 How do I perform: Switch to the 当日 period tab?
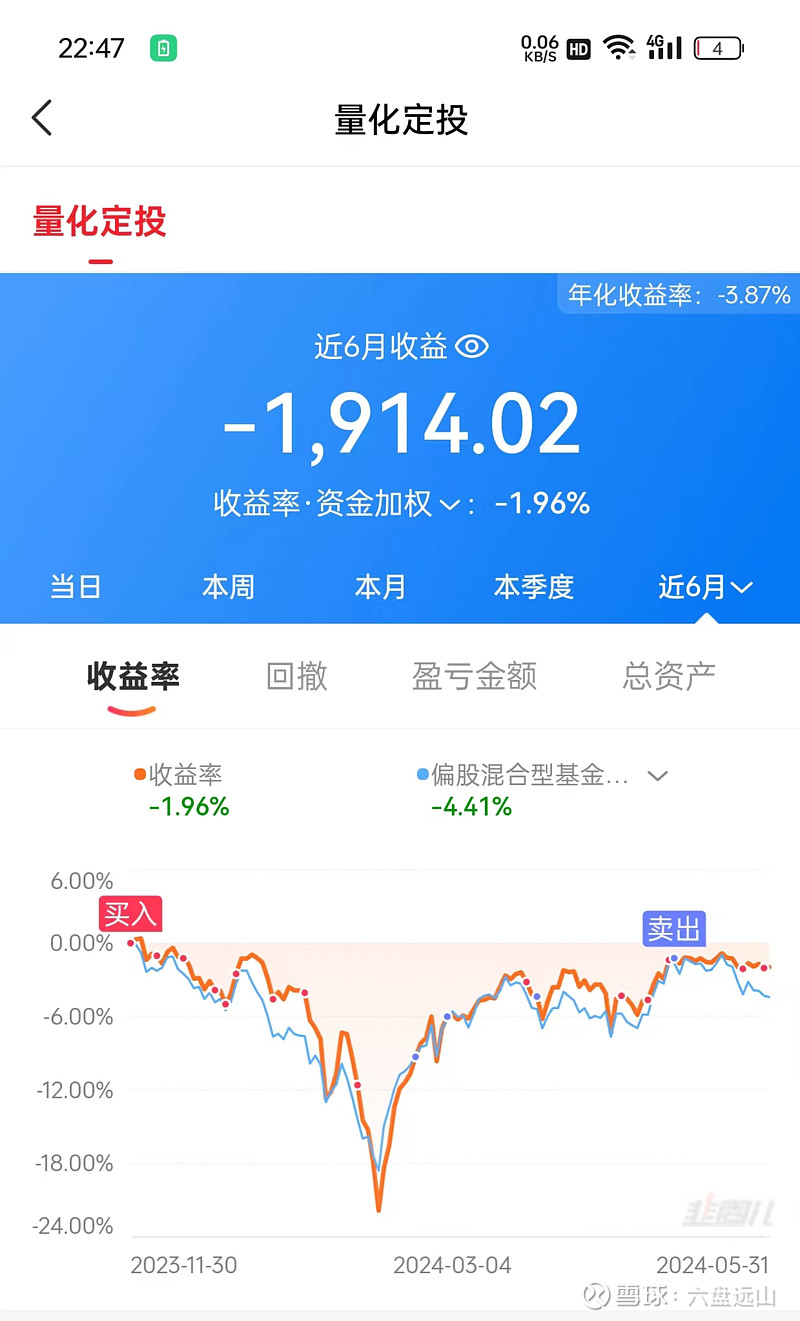pos(75,587)
